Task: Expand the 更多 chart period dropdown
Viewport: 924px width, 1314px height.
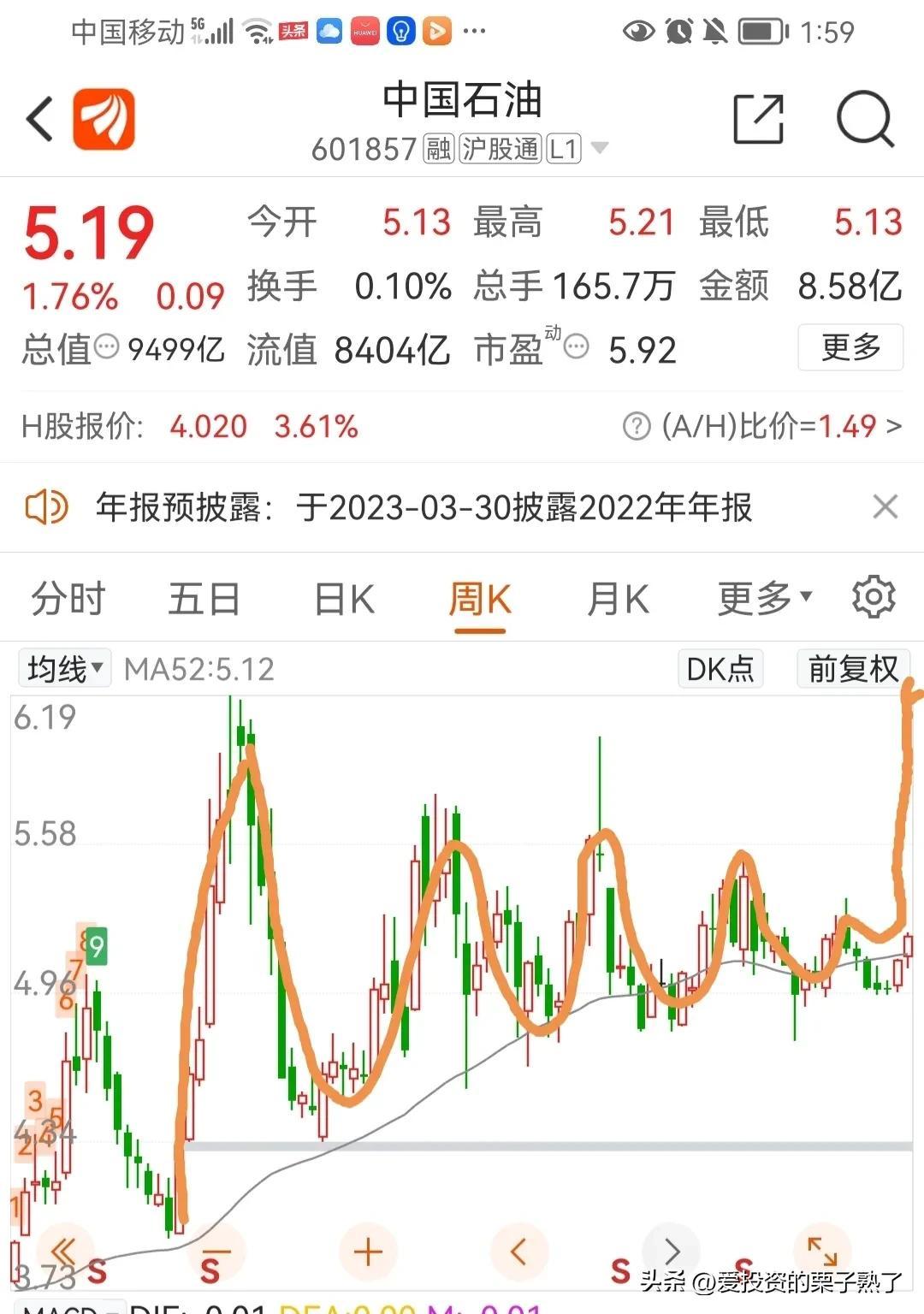Action: pos(764,598)
